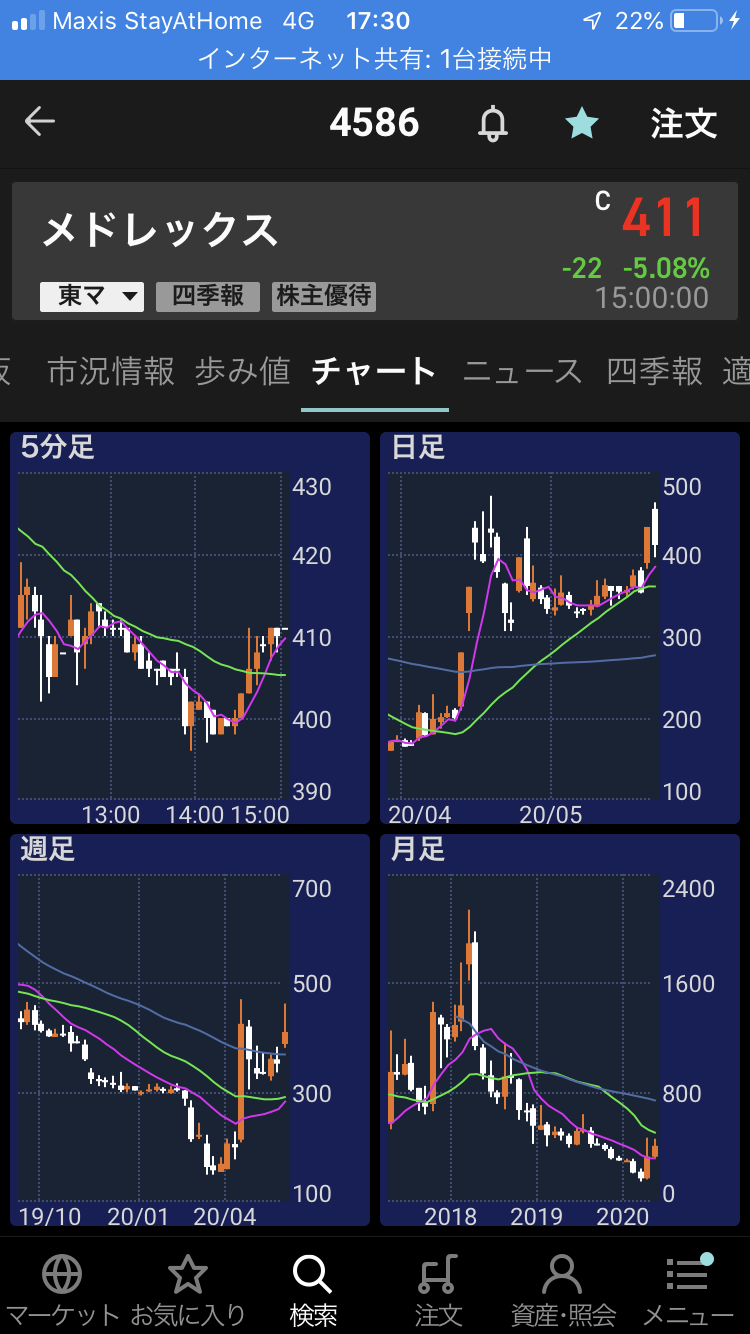Tap the 株主優待 label badge
This screenshot has height=1334, width=750.
click(x=323, y=296)
